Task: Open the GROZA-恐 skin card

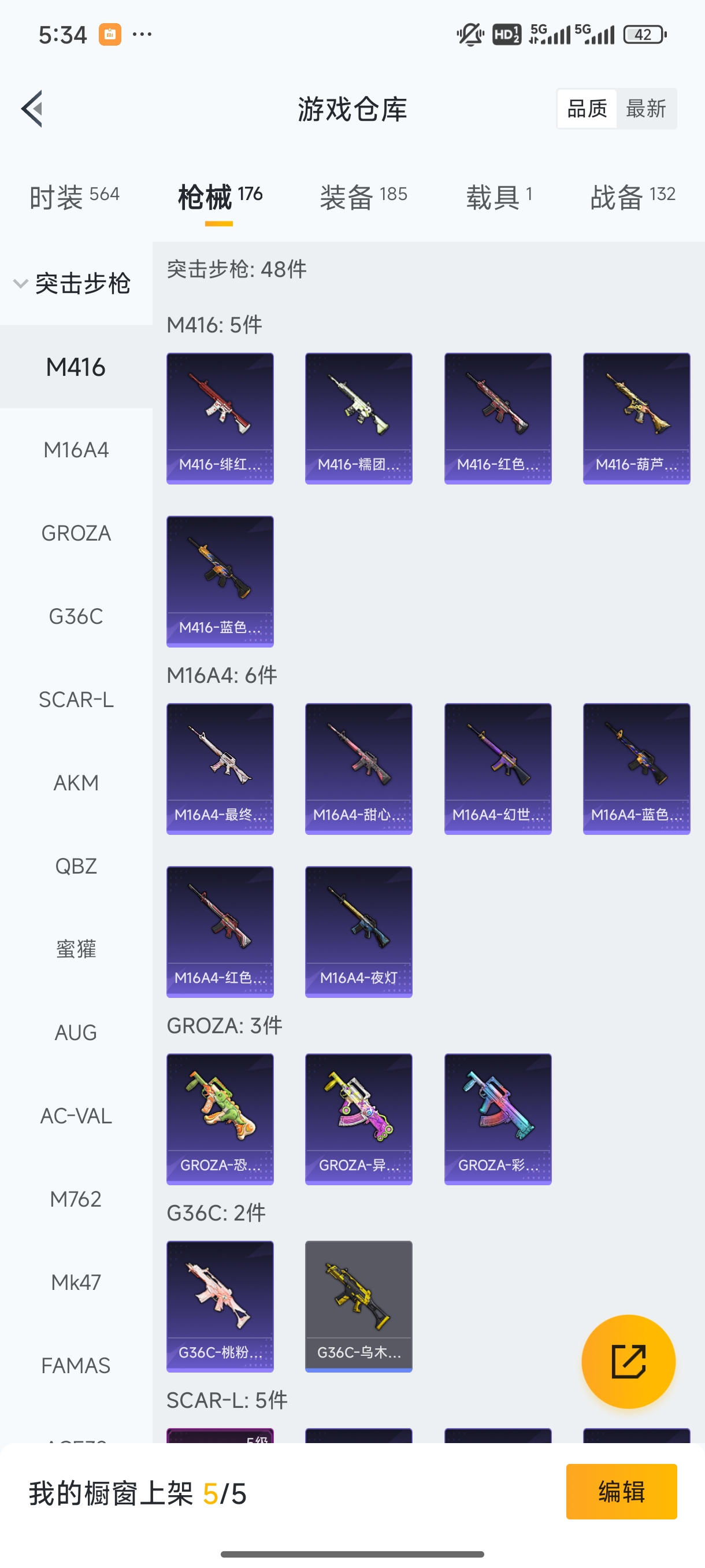Action: (220, 1119)
